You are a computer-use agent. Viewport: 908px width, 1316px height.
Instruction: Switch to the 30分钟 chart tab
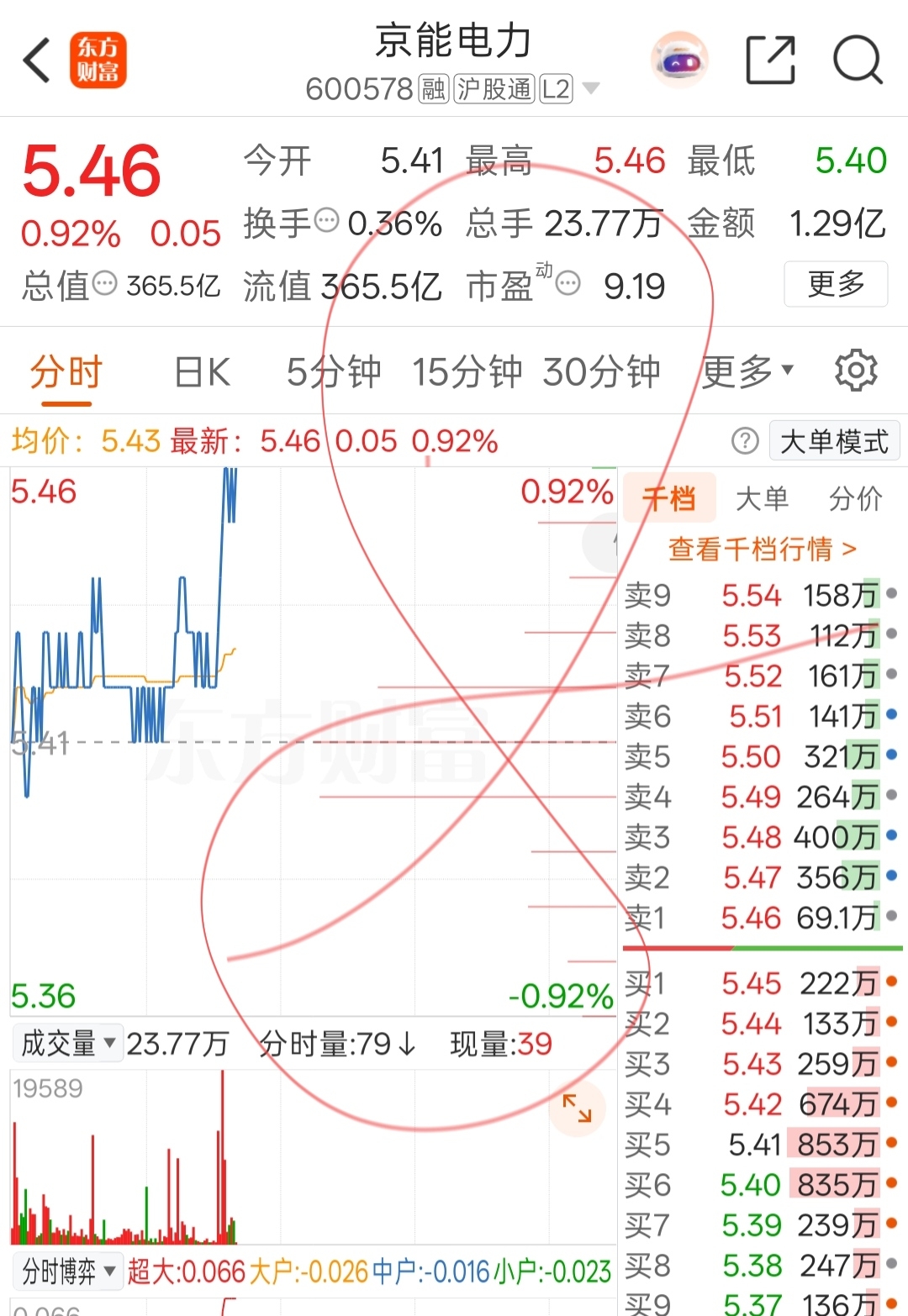click(x=601, y=372)
